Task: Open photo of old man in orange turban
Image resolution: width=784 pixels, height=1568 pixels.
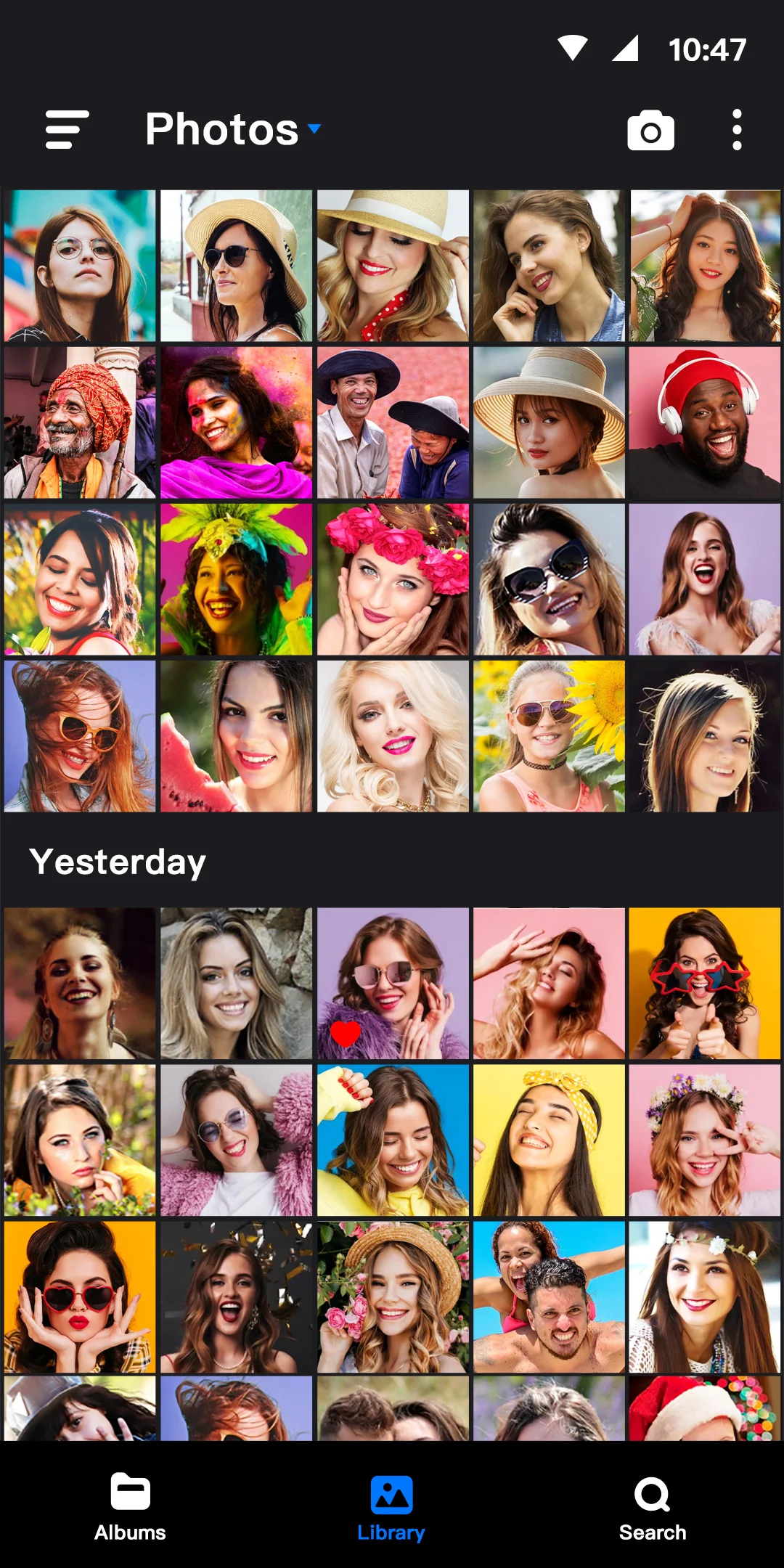Action: tap(80, 422)
